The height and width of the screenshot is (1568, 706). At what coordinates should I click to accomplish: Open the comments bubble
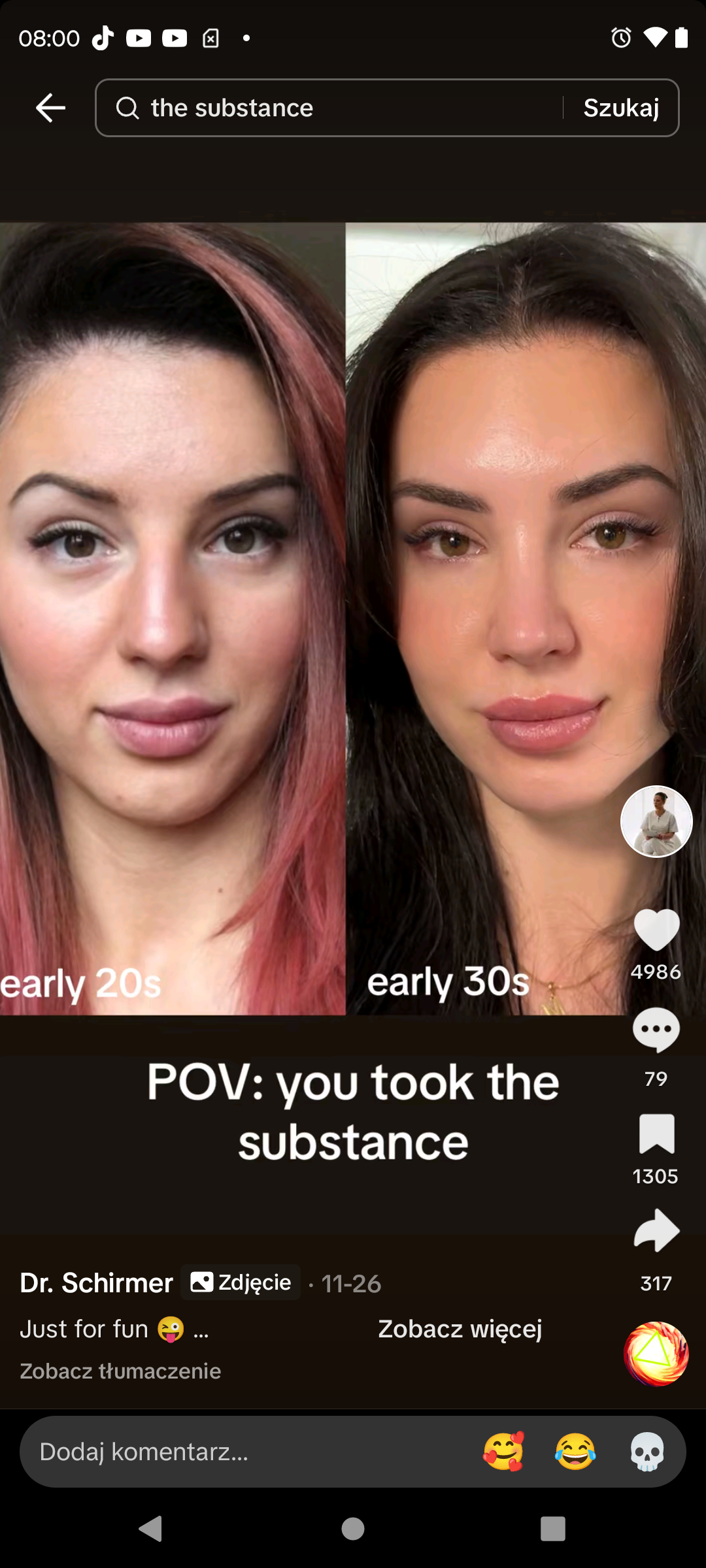pos(656,1030)
